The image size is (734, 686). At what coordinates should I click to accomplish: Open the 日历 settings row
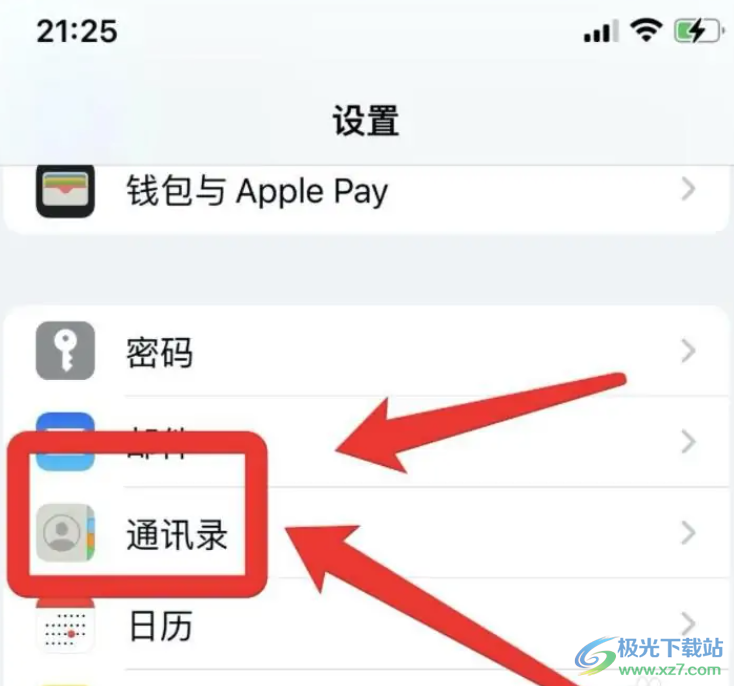[x=160, y=627]
